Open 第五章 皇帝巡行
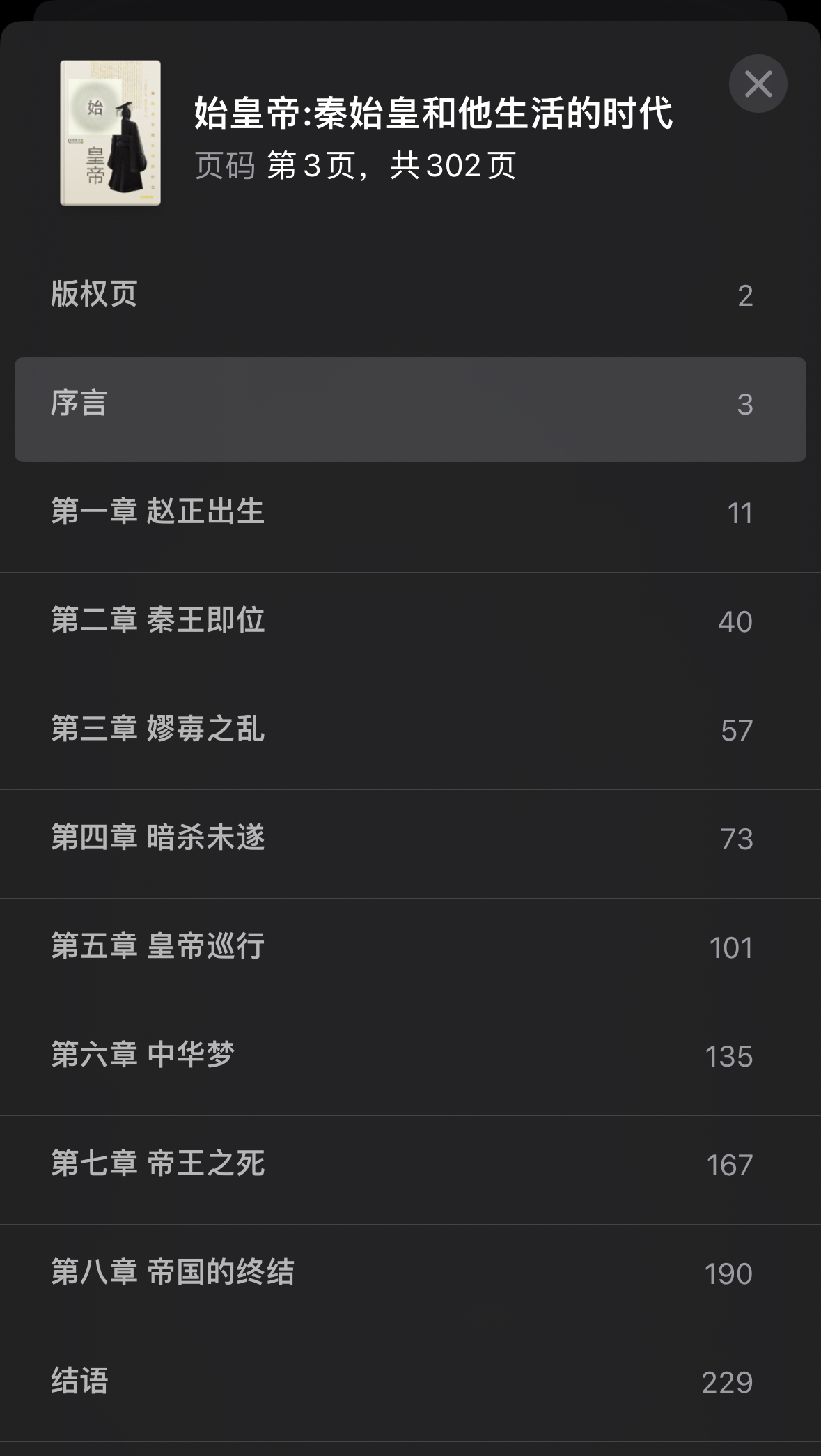This screenshot has height=1456, width=821. click(x=410, y=947)
